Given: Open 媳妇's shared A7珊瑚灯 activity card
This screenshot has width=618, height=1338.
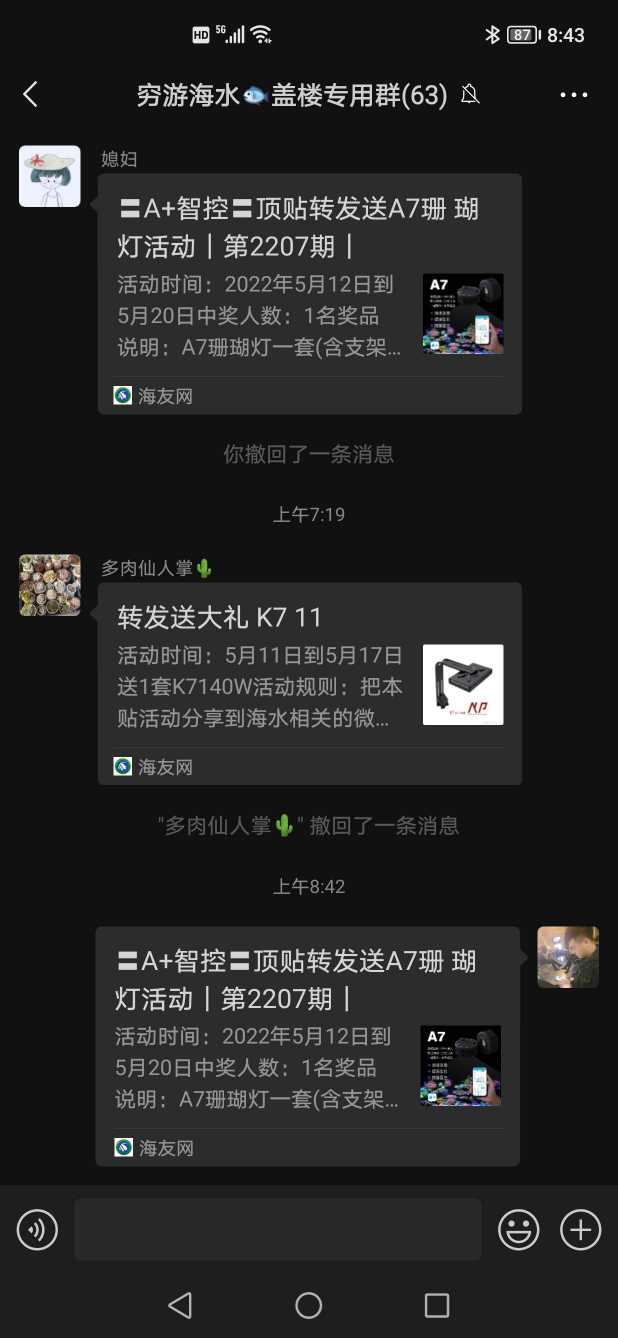Looking at the screenshot, I should click(309, 293).
